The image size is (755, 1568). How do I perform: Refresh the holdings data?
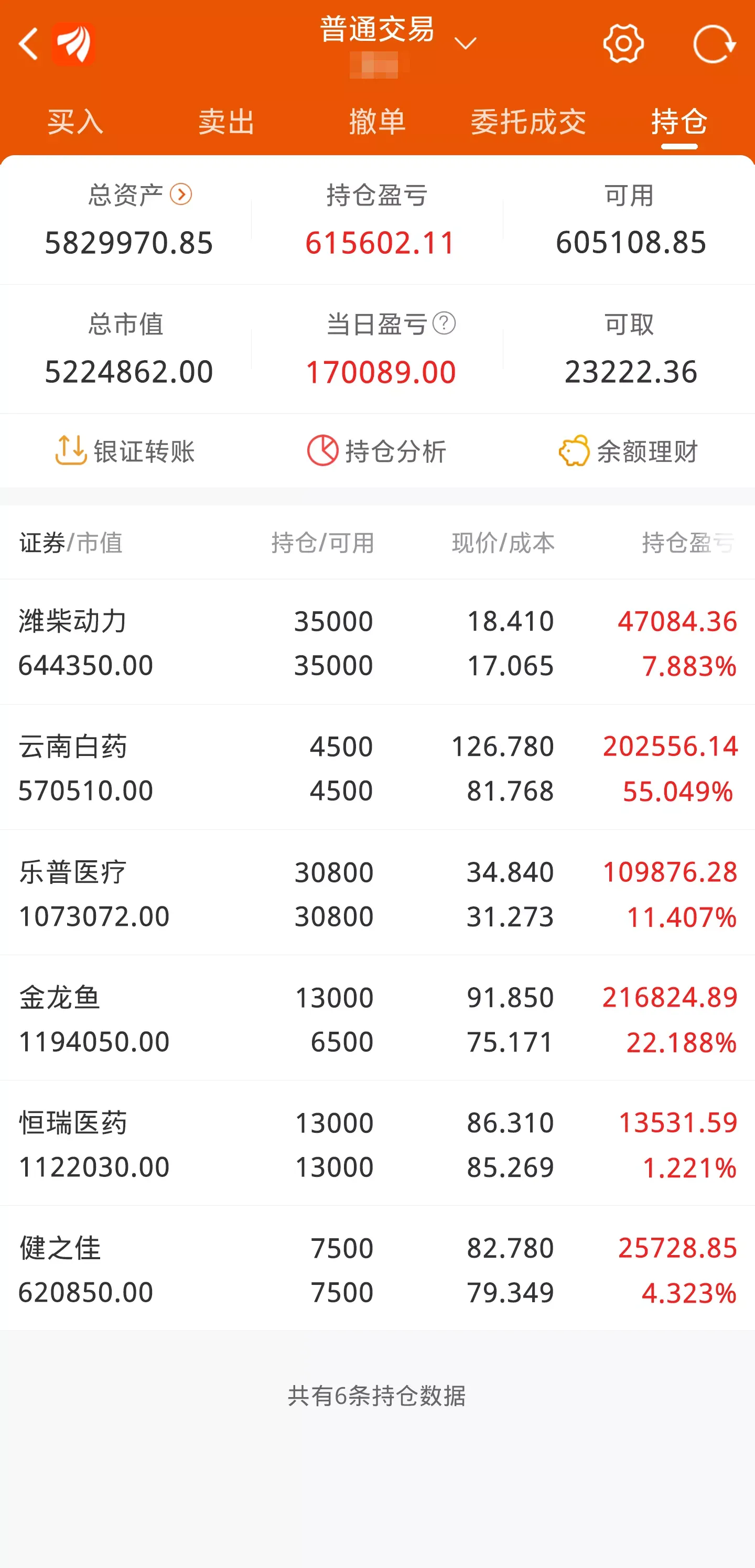pos(714,44)
